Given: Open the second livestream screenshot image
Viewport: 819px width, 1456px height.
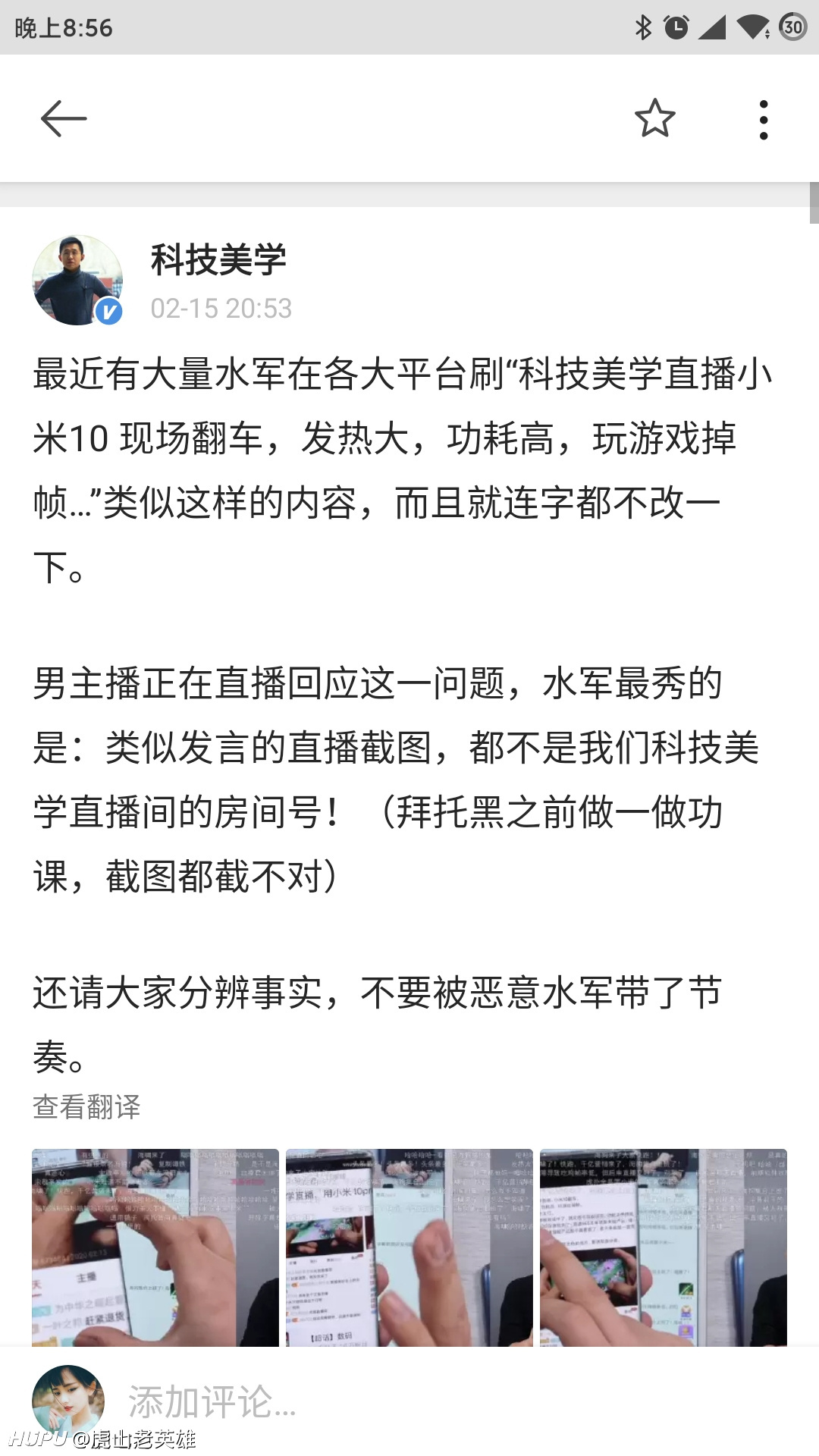Looking at the screenshot, I should point(409,1247).
